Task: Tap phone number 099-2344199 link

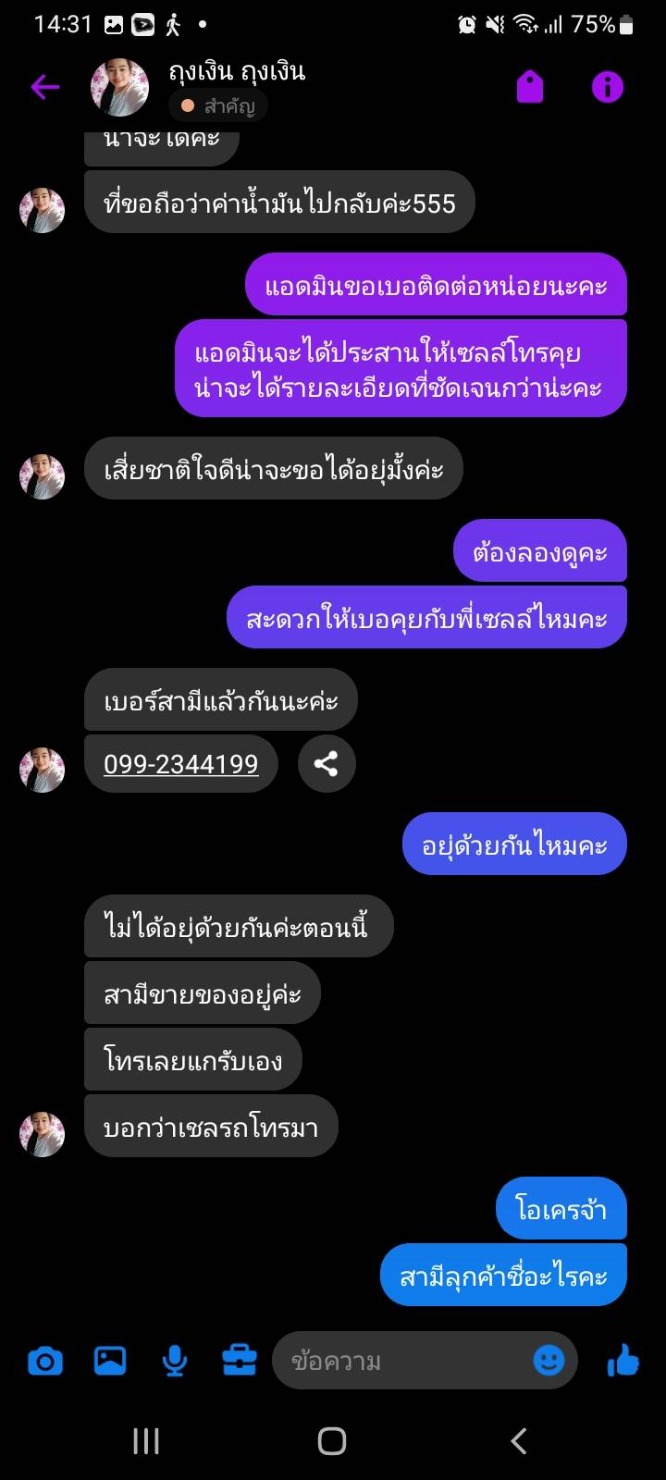Action: tap(181, 764)
